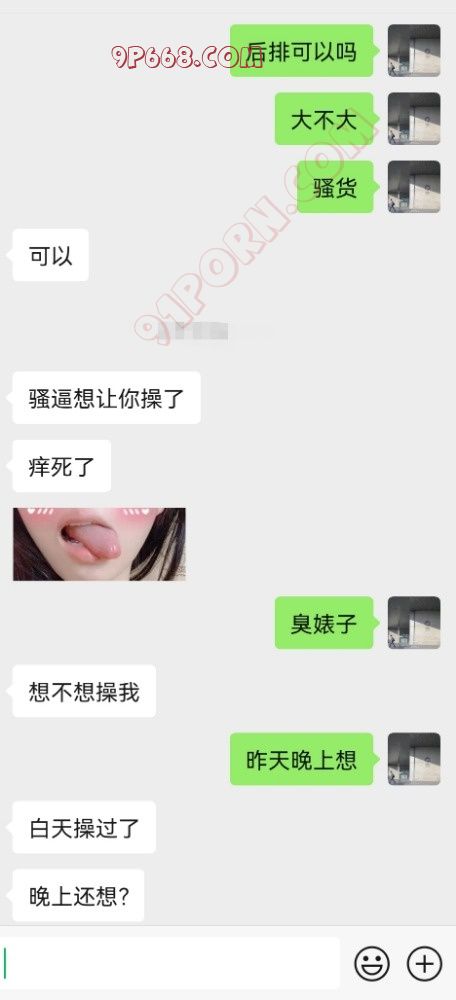Tap the message input field

169,962
